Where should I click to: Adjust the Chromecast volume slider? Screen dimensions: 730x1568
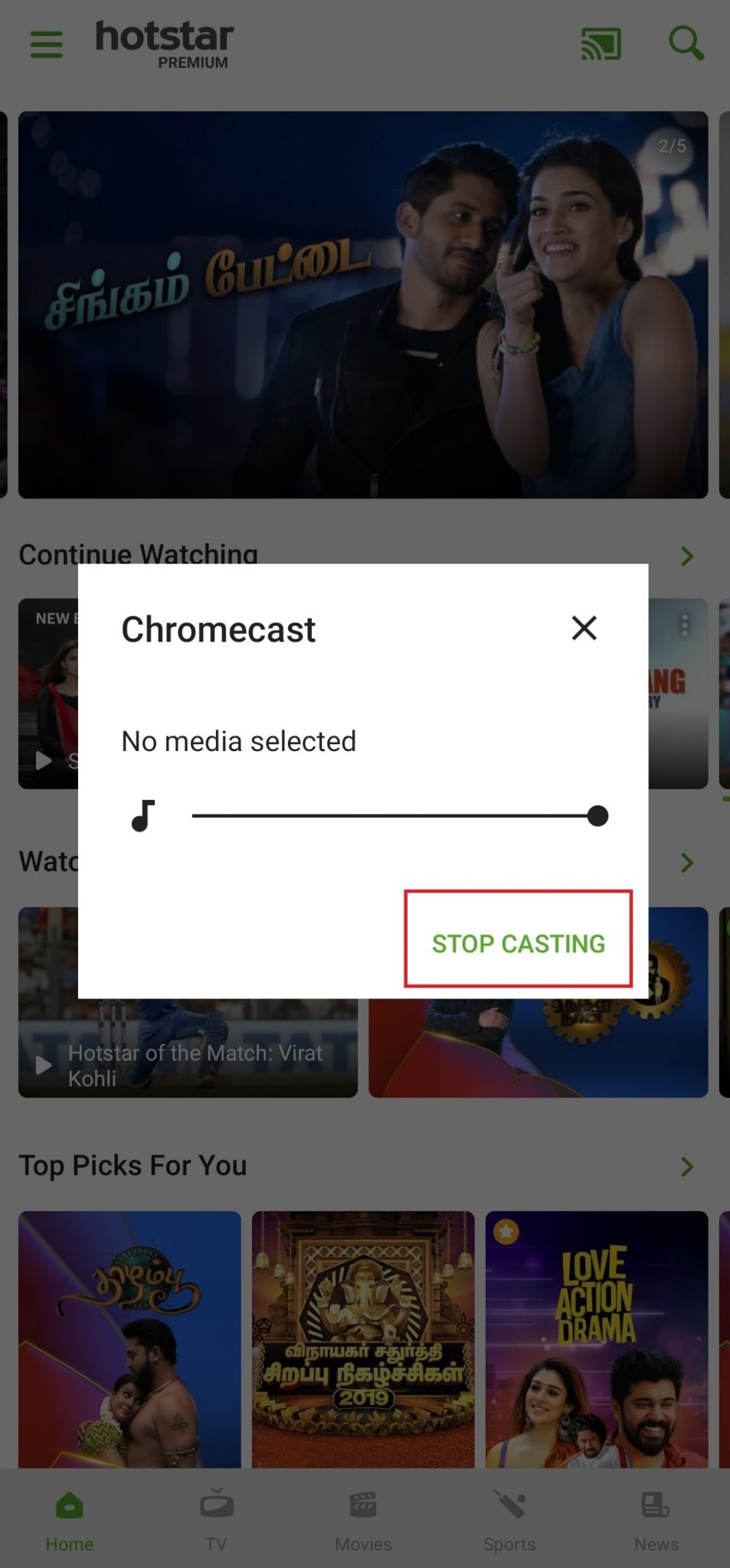tap(400, 816)
